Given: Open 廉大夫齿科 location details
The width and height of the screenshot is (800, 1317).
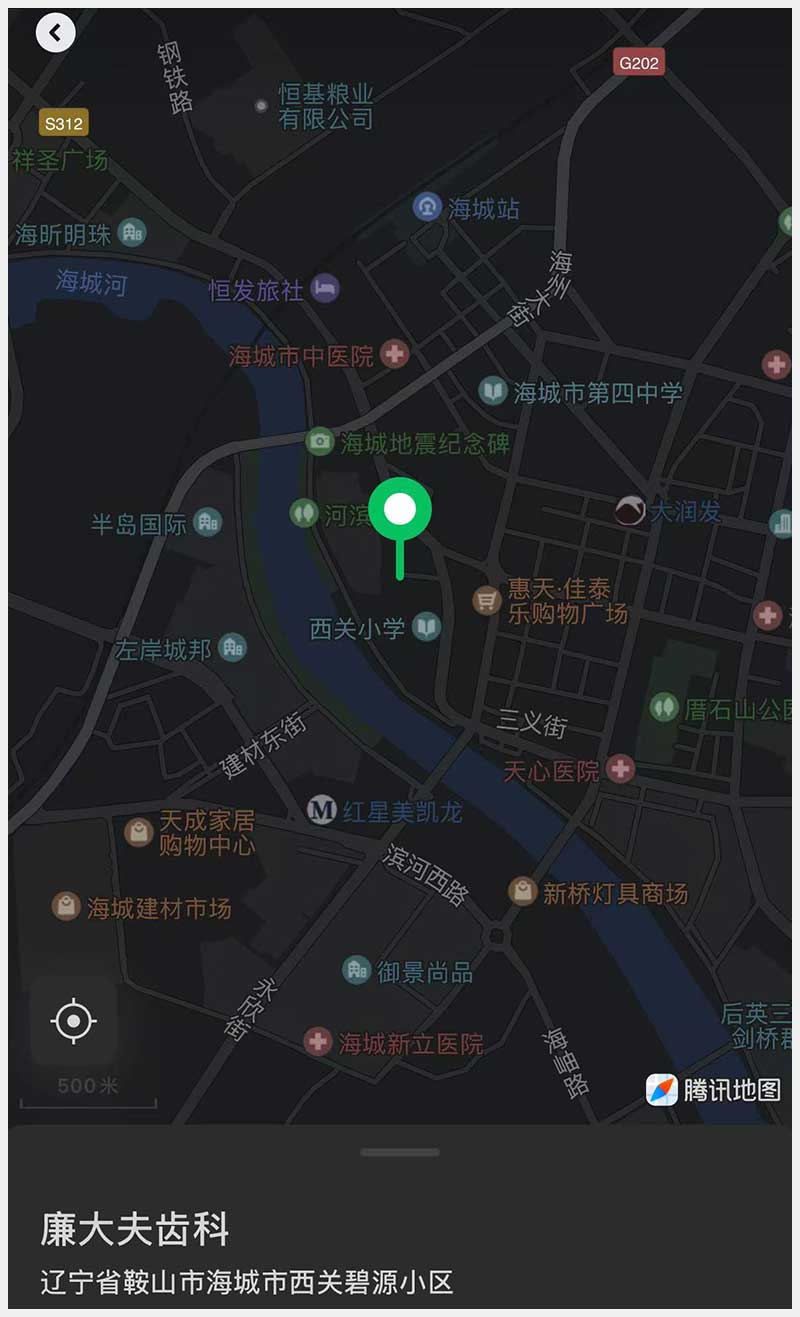Looking at the screenshot, I should tap(135, 1230).
